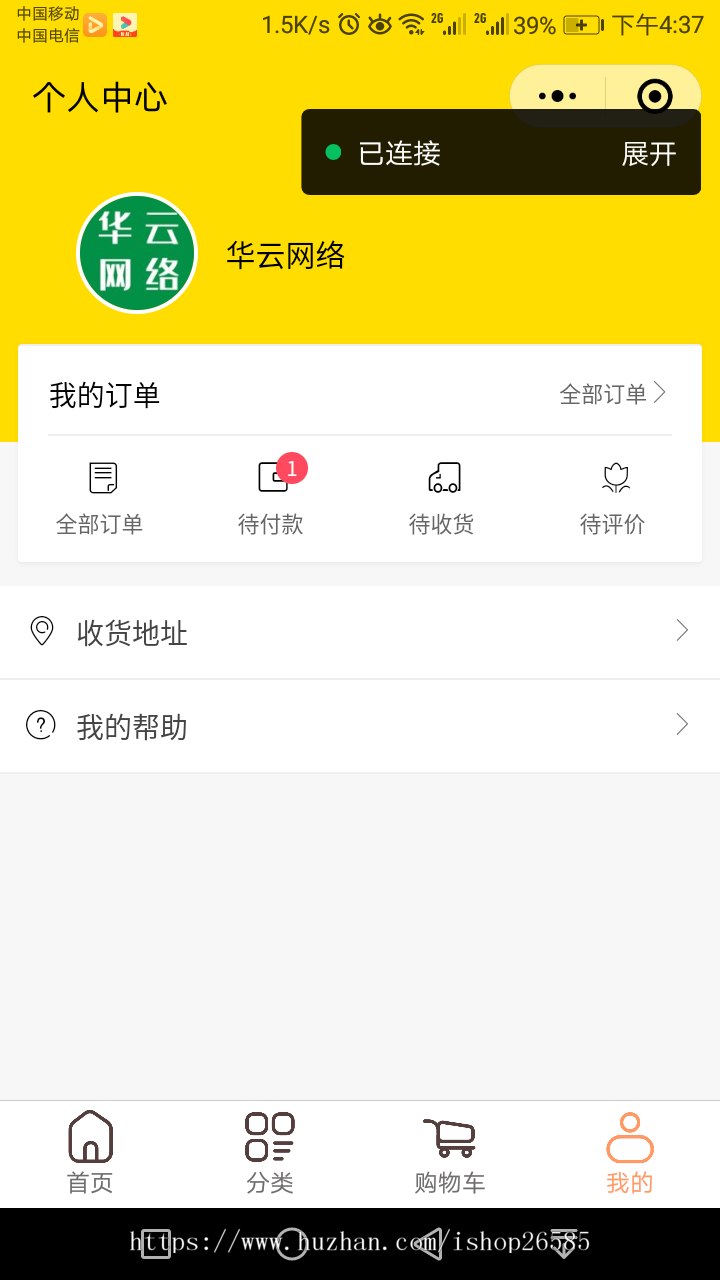Expand the 收货地址 row arrow
Screen dimensions: 720x1280
(682, 630)
